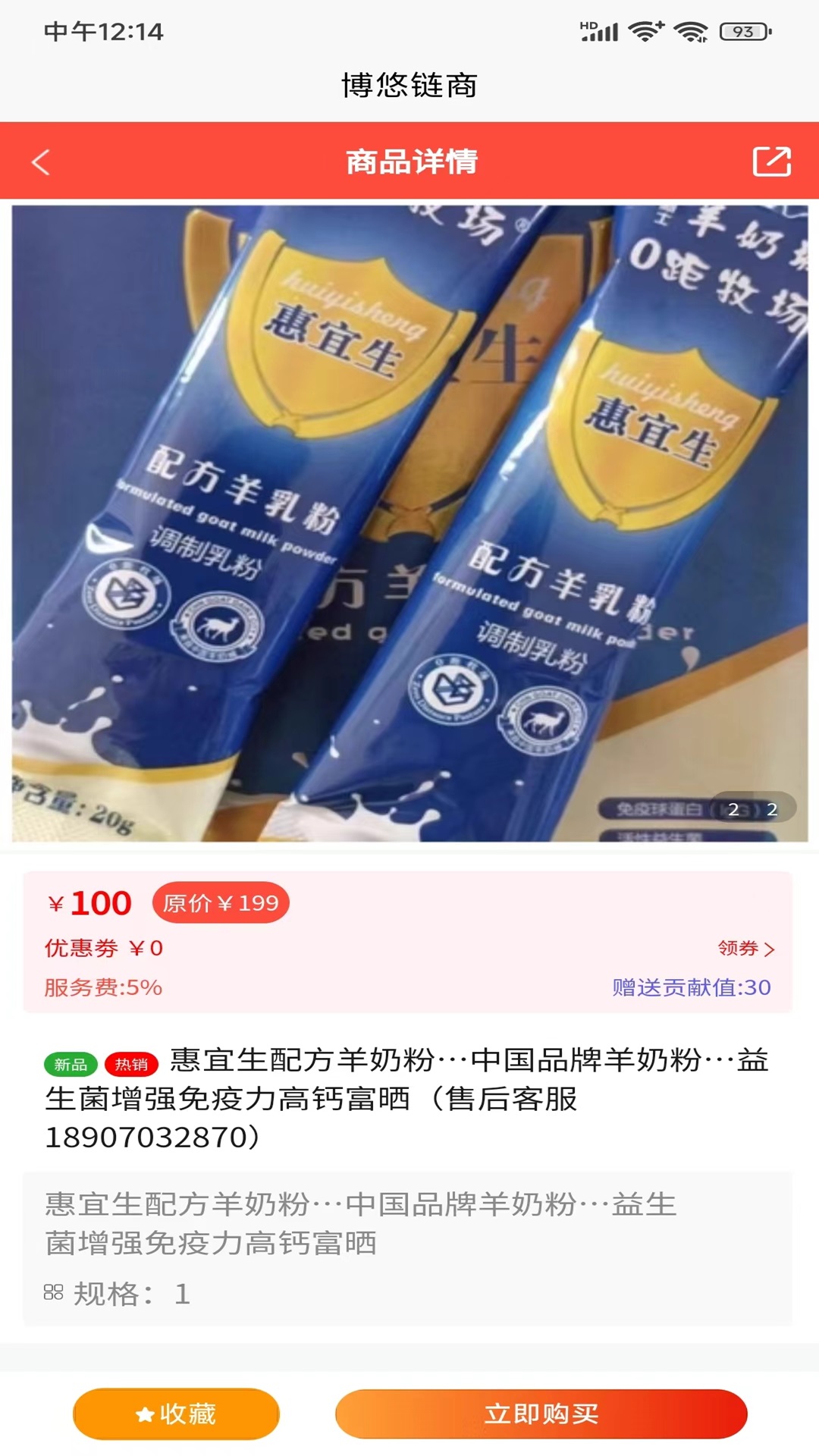Open the goat milk powder product image

(409, 523)
